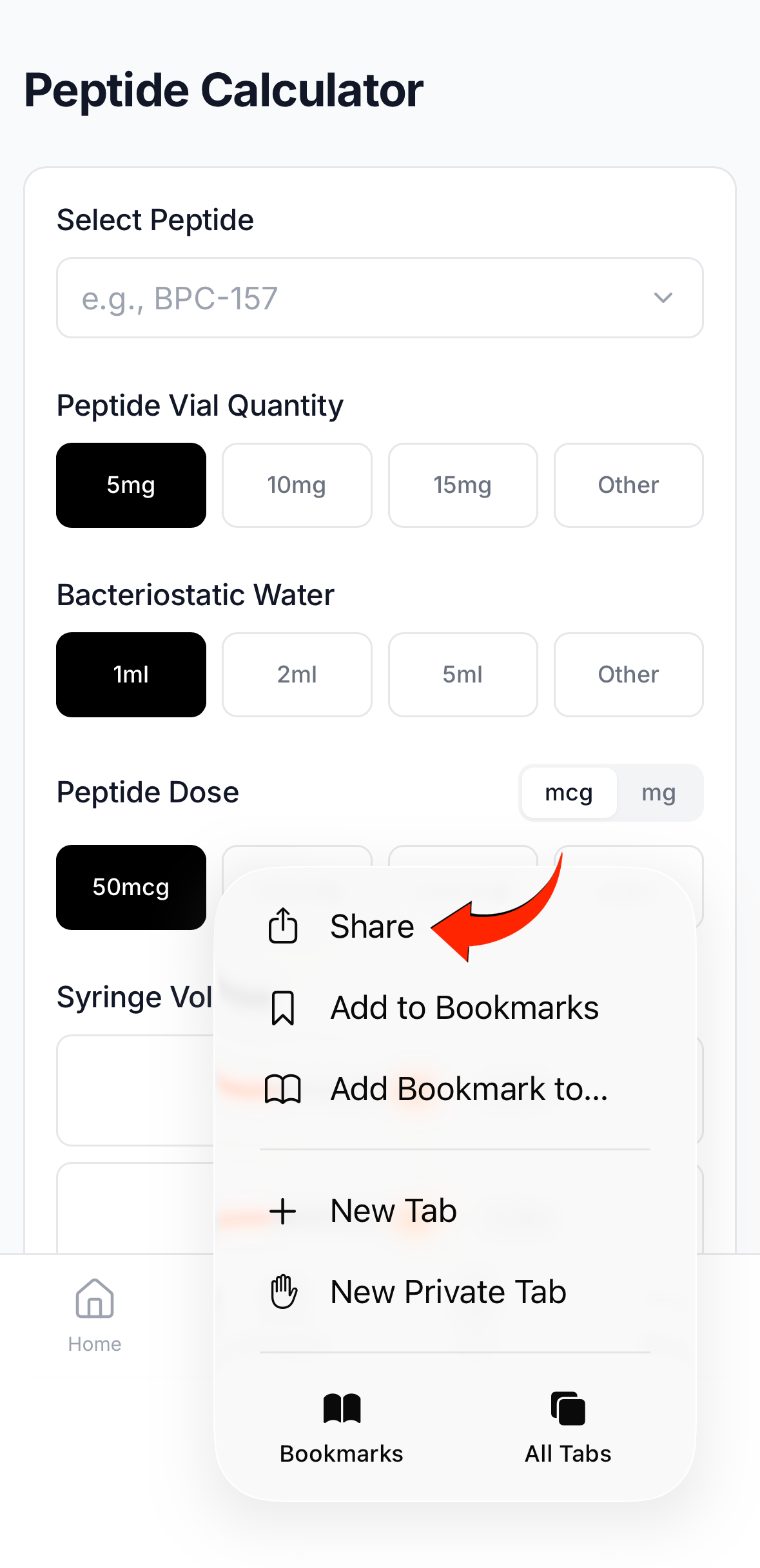Open Bookmarks via its book icon
Viewport: 760px width, 1568px height.
[341, 1410]
